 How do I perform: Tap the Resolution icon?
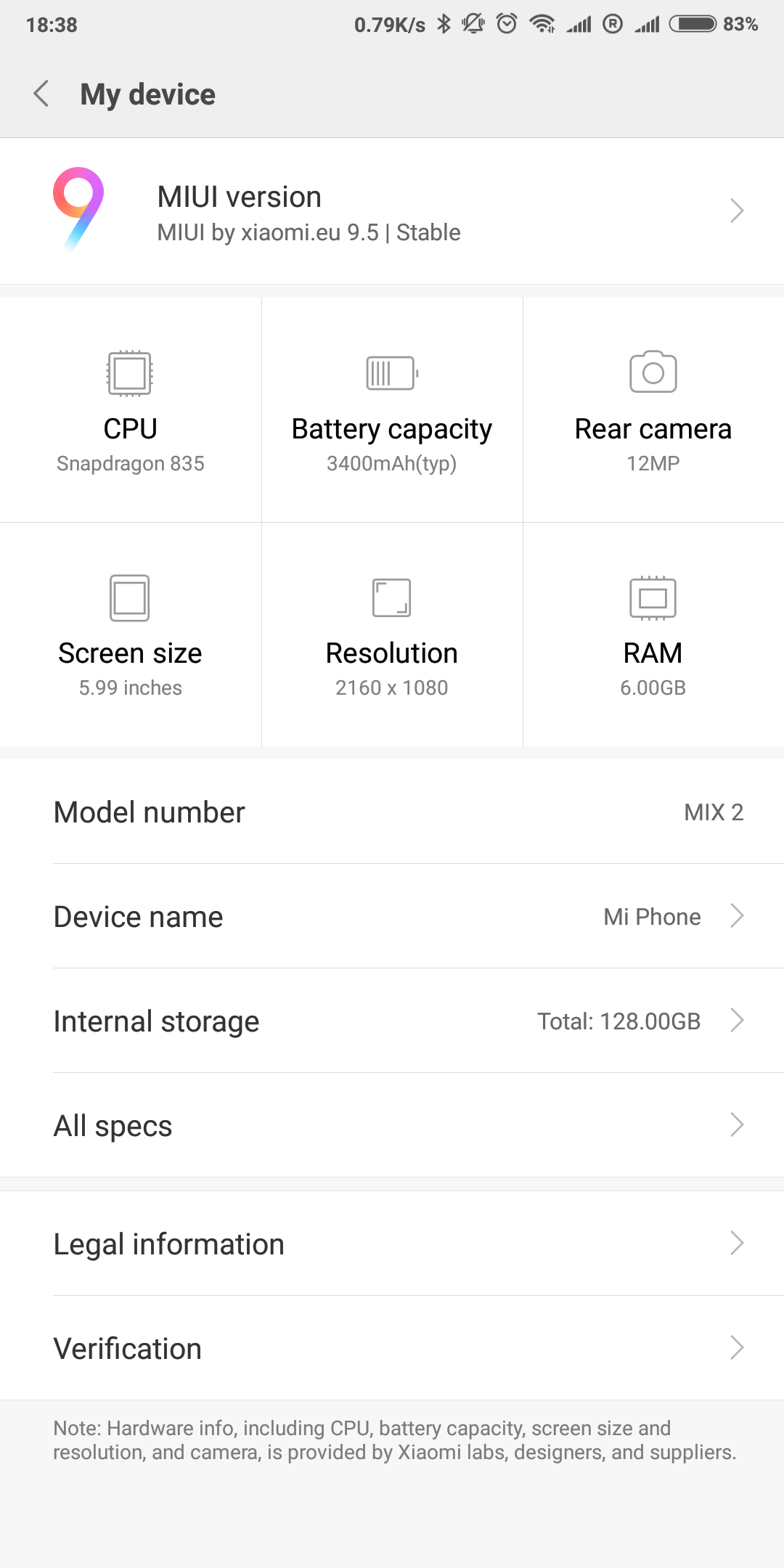tap(391, 597)
